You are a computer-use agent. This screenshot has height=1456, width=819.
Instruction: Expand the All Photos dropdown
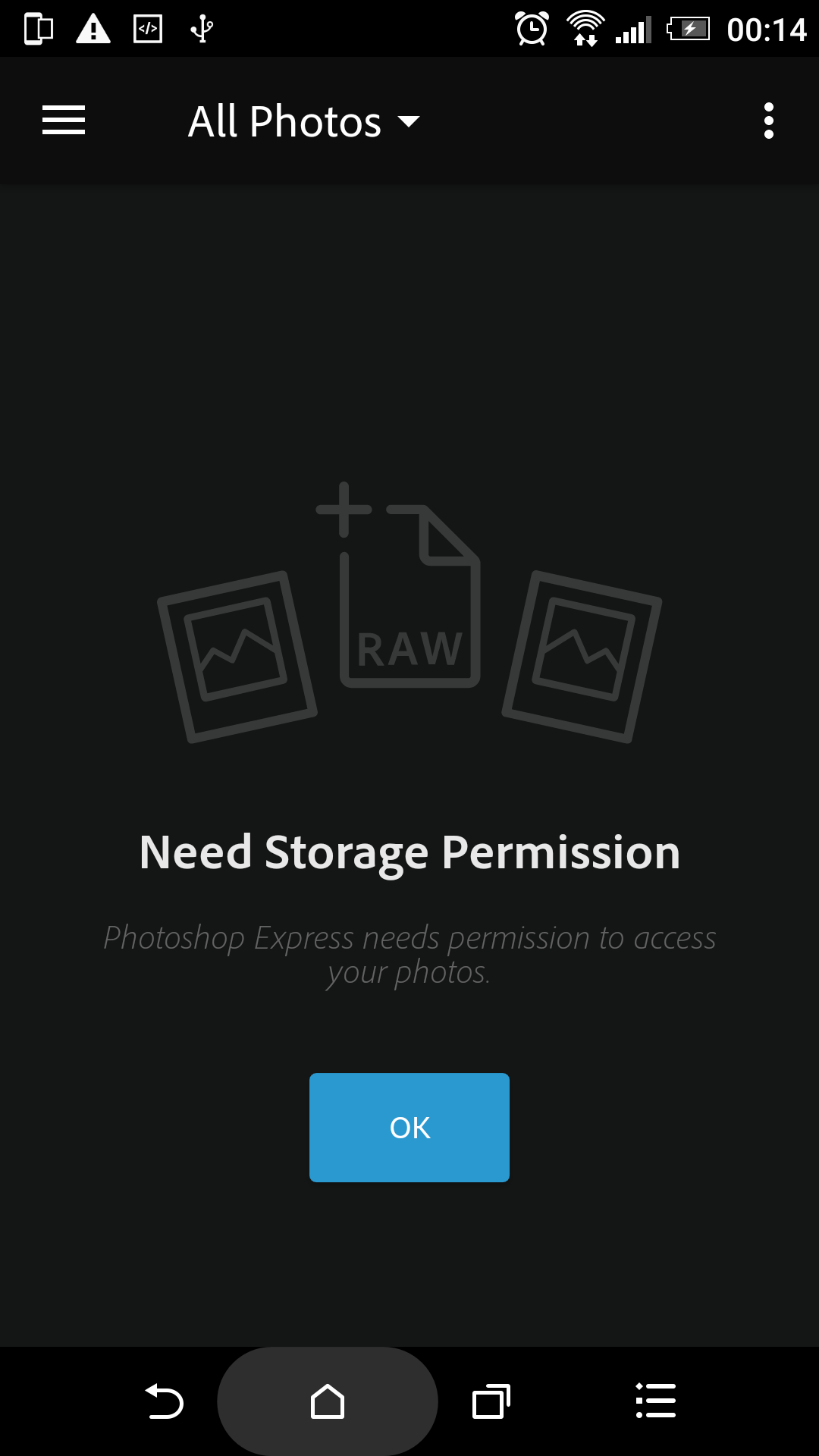click(303, 121)
